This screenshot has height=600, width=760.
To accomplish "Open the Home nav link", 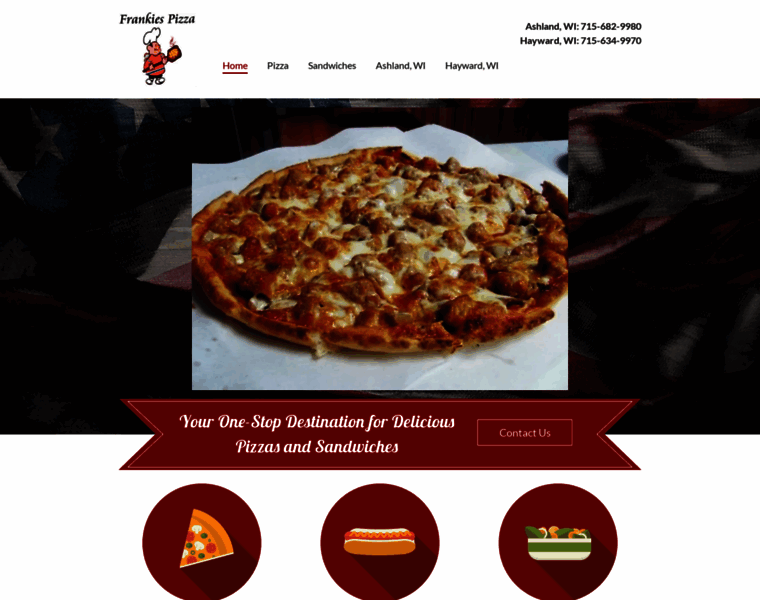I will click(x=235, y=66).
